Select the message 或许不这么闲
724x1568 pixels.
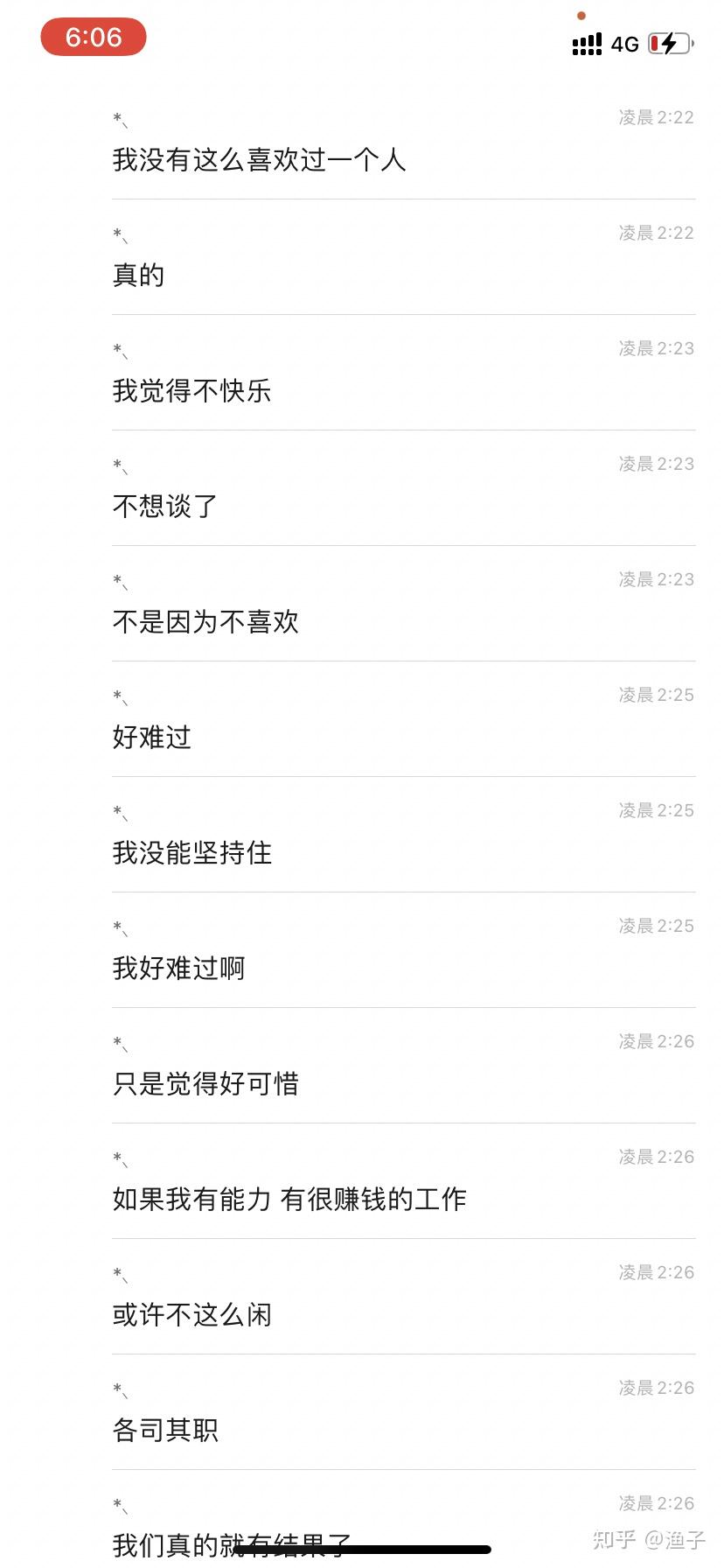click(x=191, y=1314)
